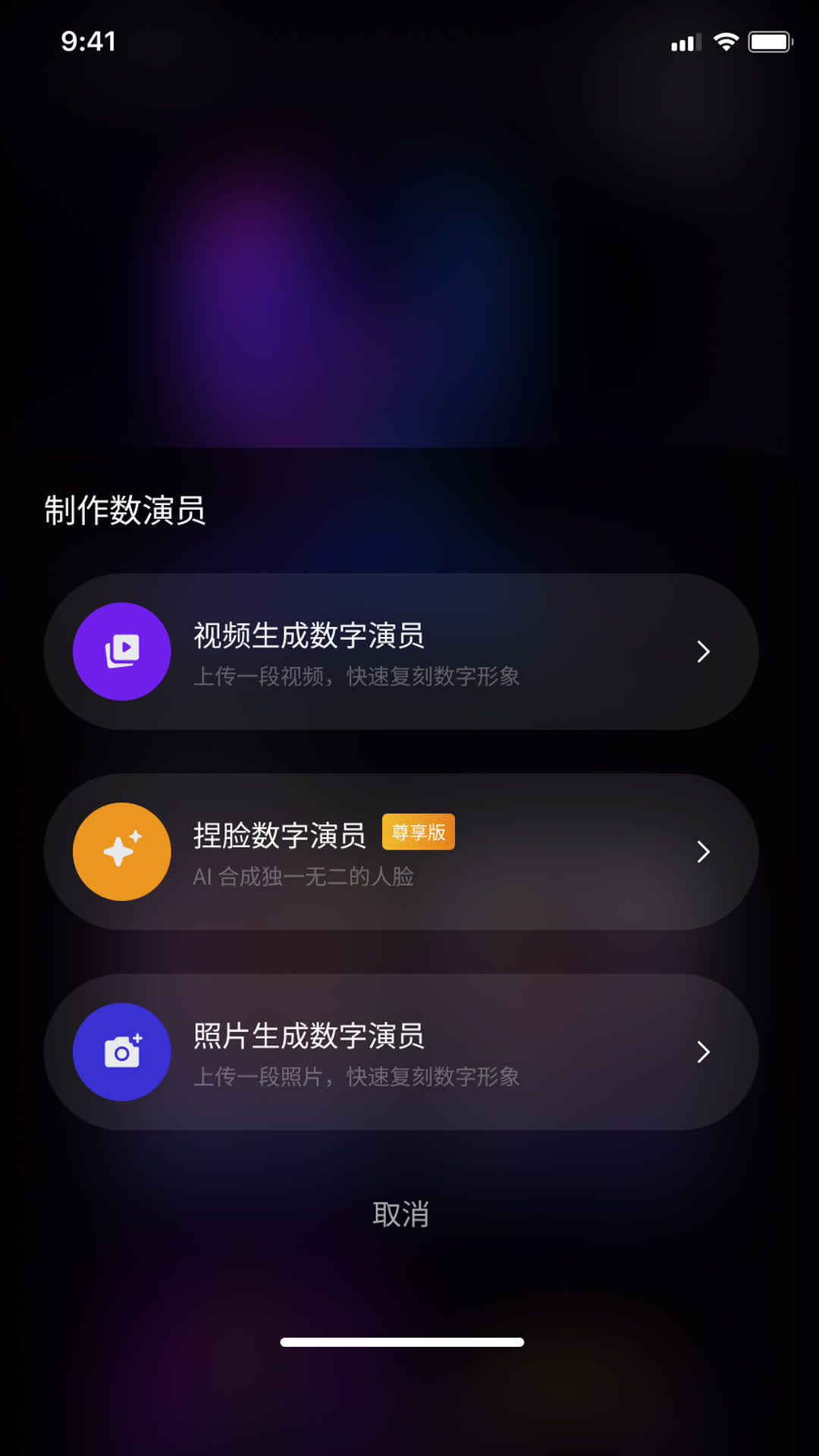Expand the 视频生成数字演员 option via chevron
Viewport: 819px width, 1456px height.
coord(704,651)
